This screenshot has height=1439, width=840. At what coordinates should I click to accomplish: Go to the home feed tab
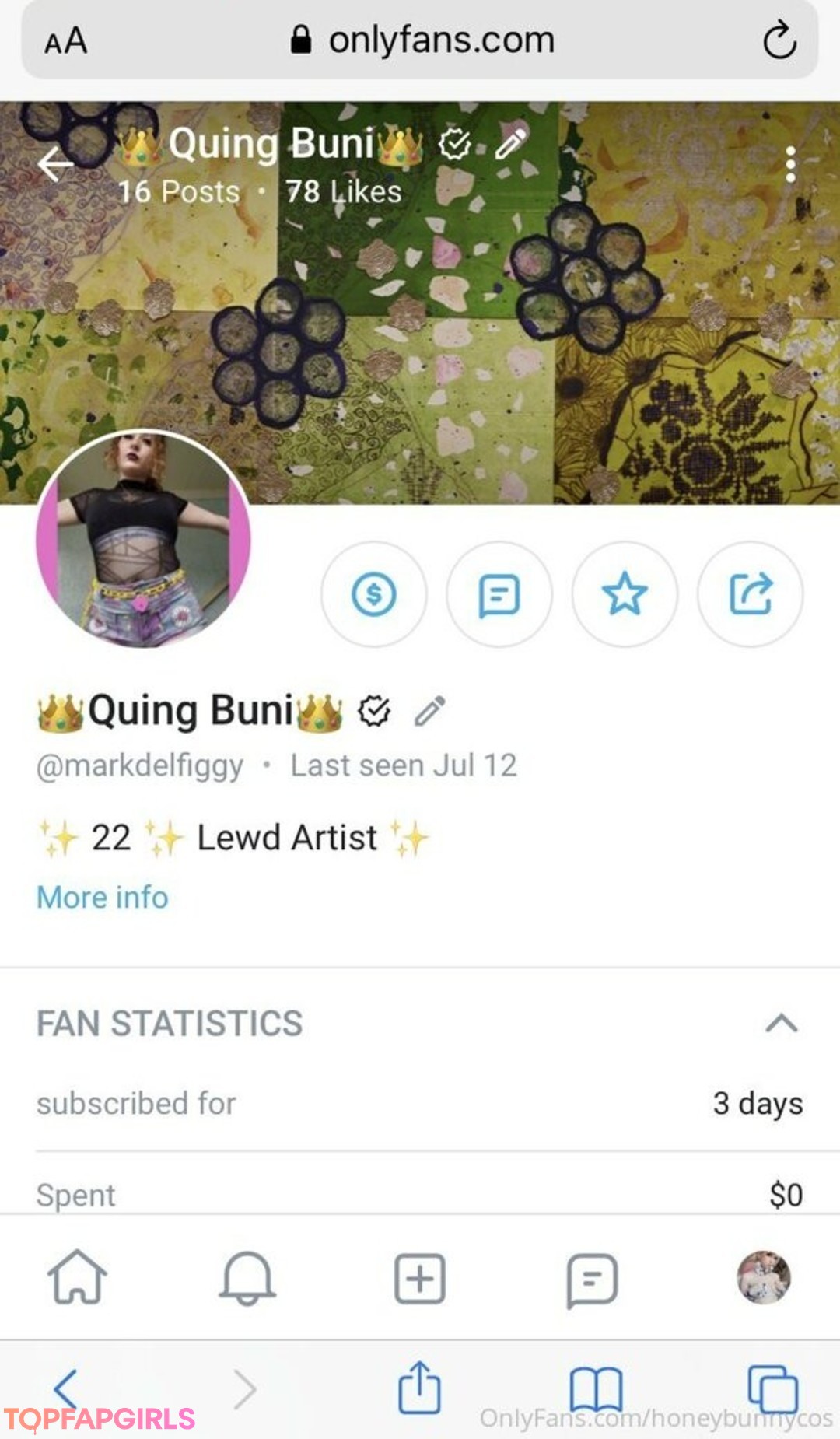(x=77, y=1277)
